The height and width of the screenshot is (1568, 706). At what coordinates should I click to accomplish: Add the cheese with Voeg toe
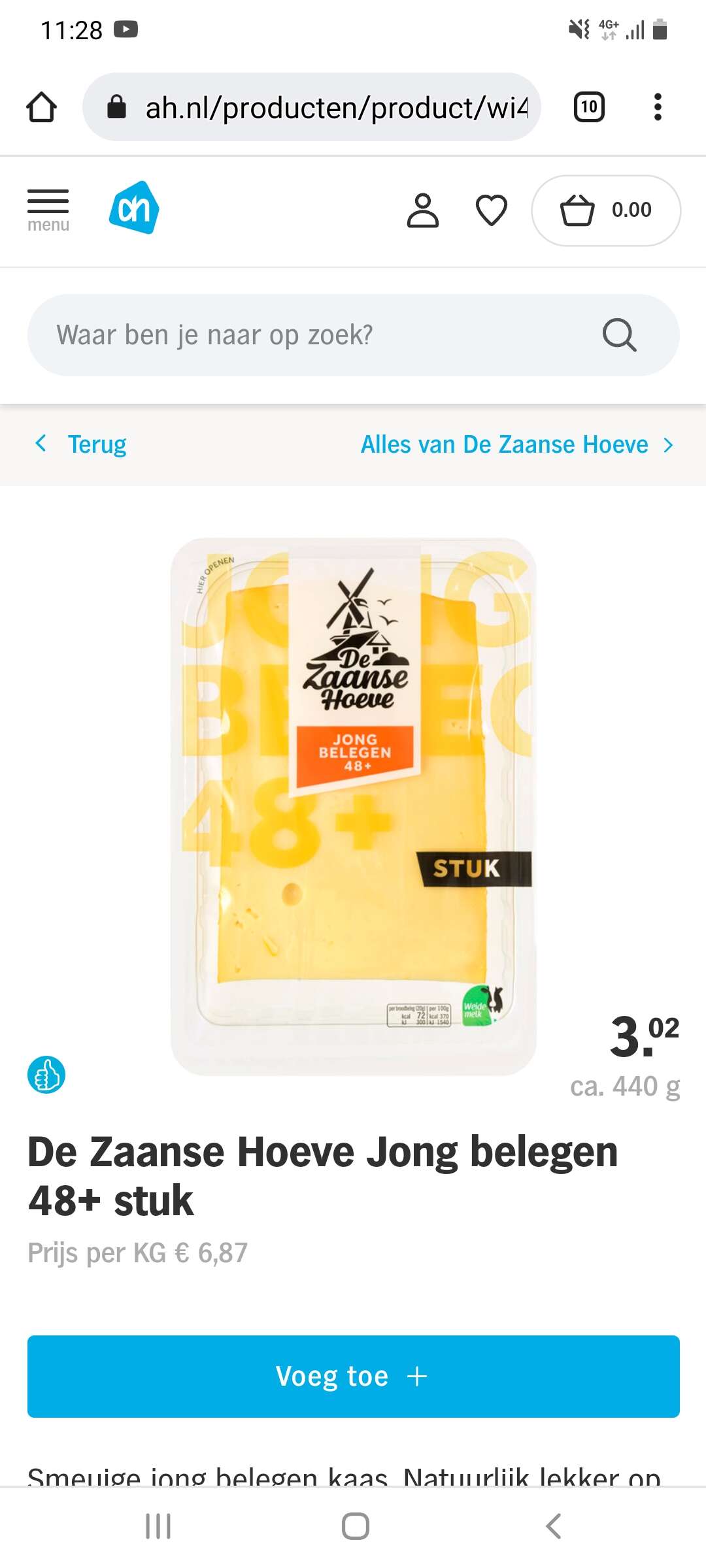coord(353,1377)
